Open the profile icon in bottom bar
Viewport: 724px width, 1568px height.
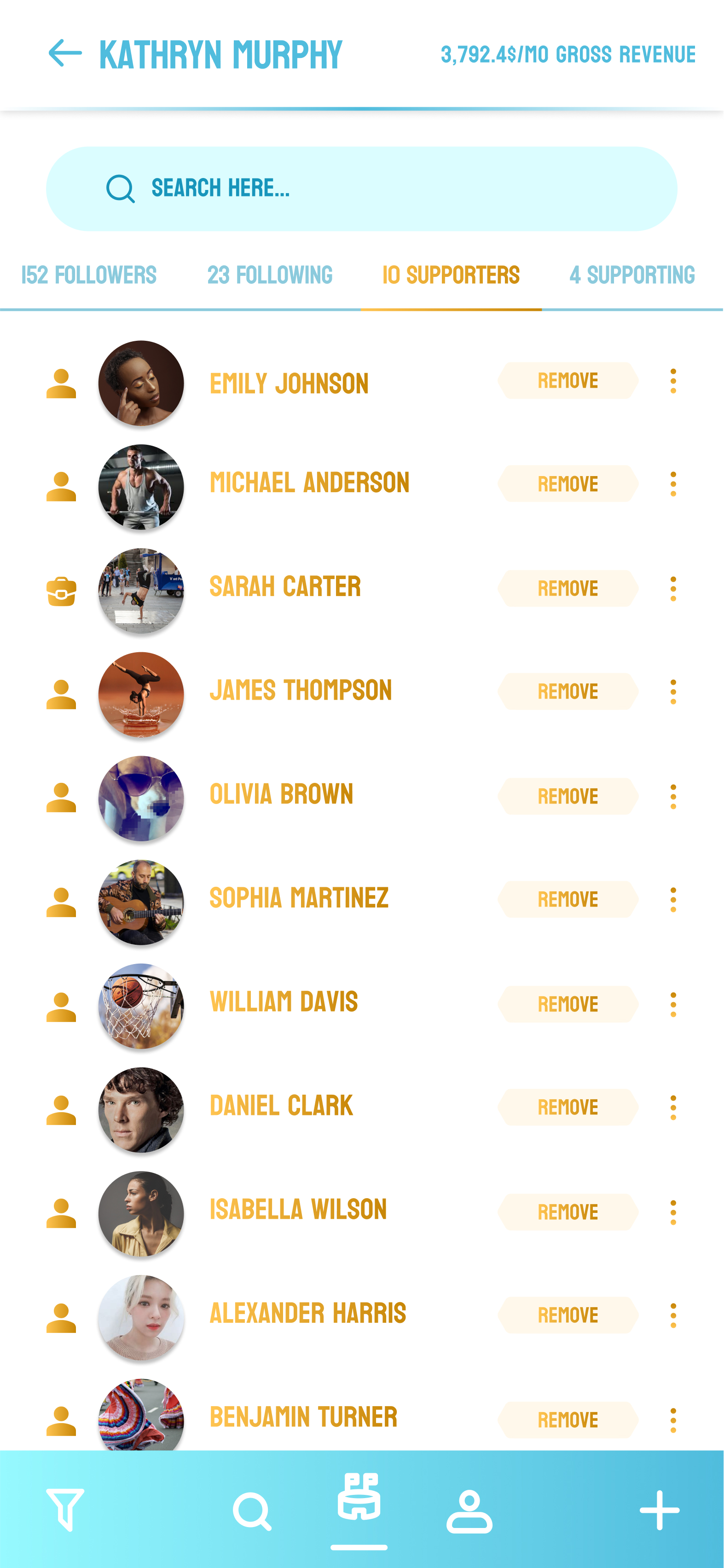(469, 1510)
